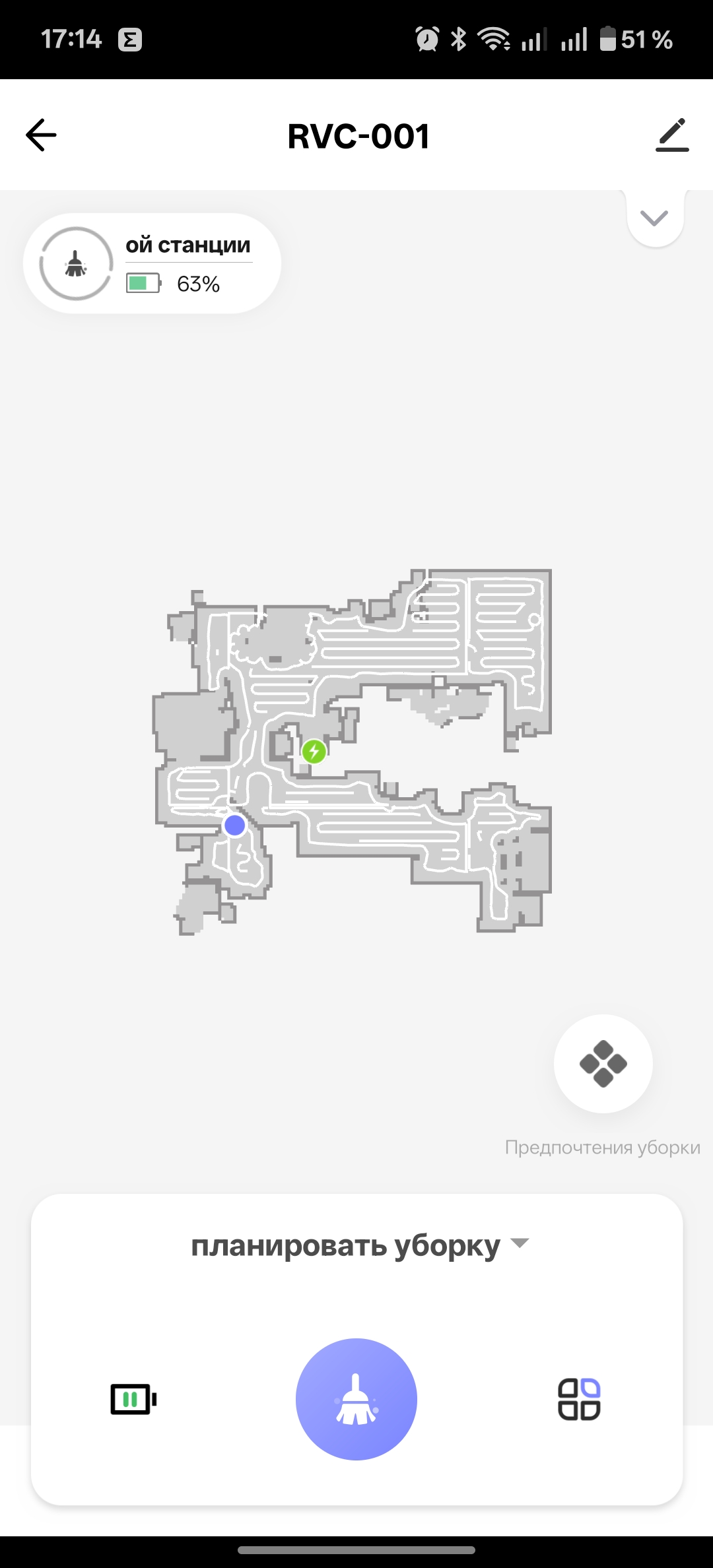Start cleaning with the broom button
This screenshot has width=713, height=1568.
click(356, 1399)
